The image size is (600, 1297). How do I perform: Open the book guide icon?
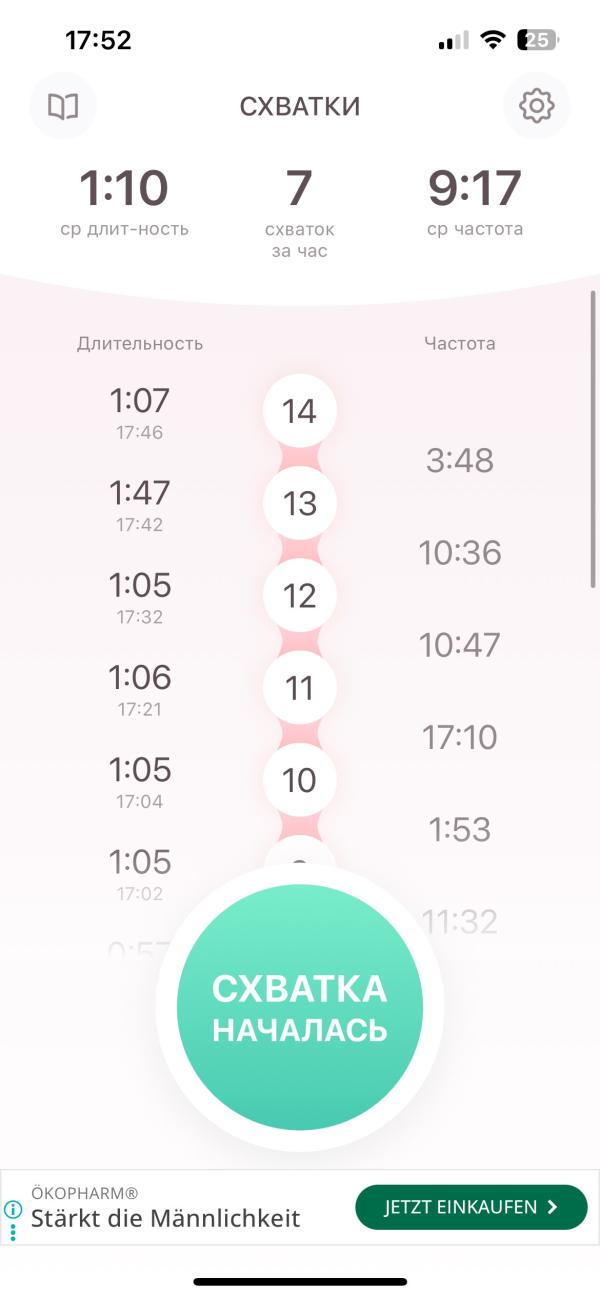63,106
